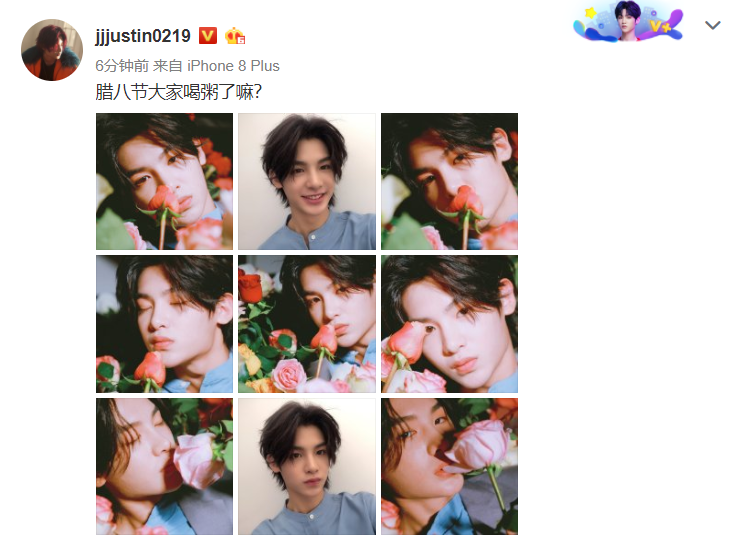The height and width of the screenshot is (545, 734).
Task: View the last photo in the grid
Action: pos(449,466)
